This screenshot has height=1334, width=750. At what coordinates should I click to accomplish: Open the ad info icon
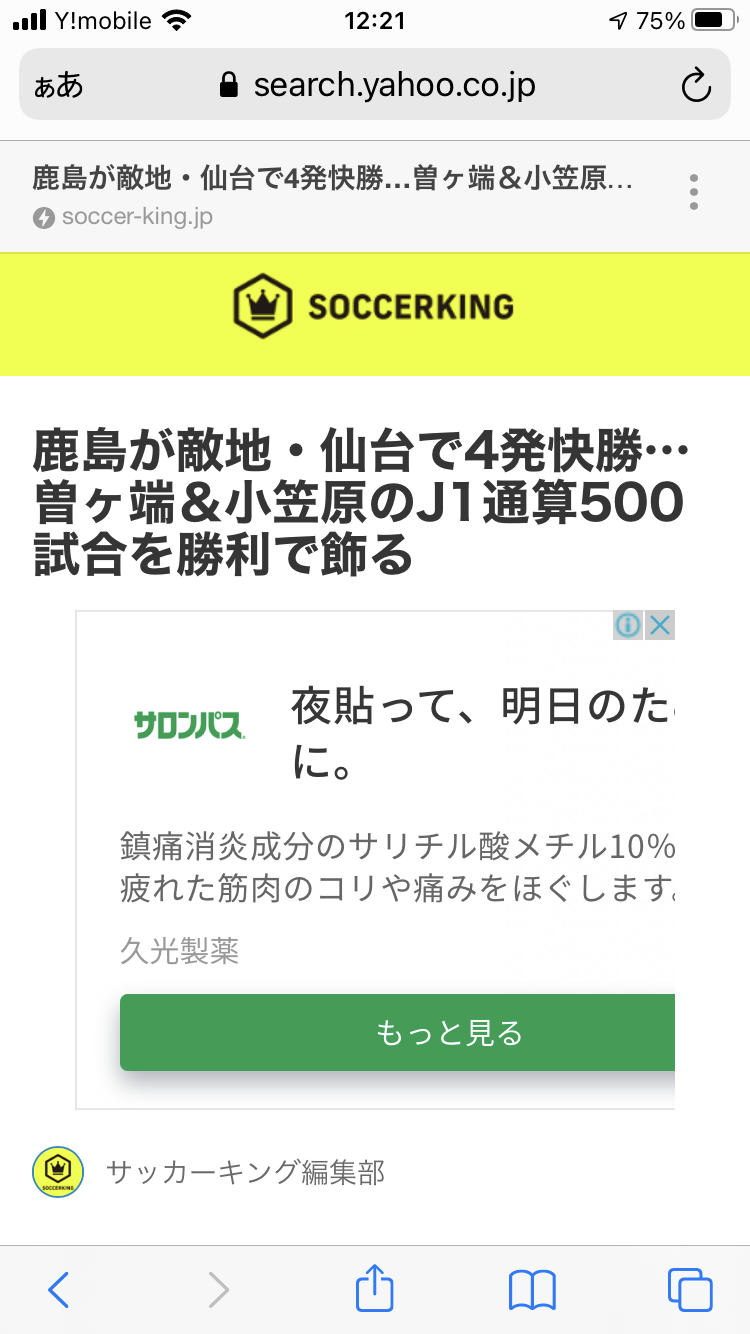click(x=628, y=626)
